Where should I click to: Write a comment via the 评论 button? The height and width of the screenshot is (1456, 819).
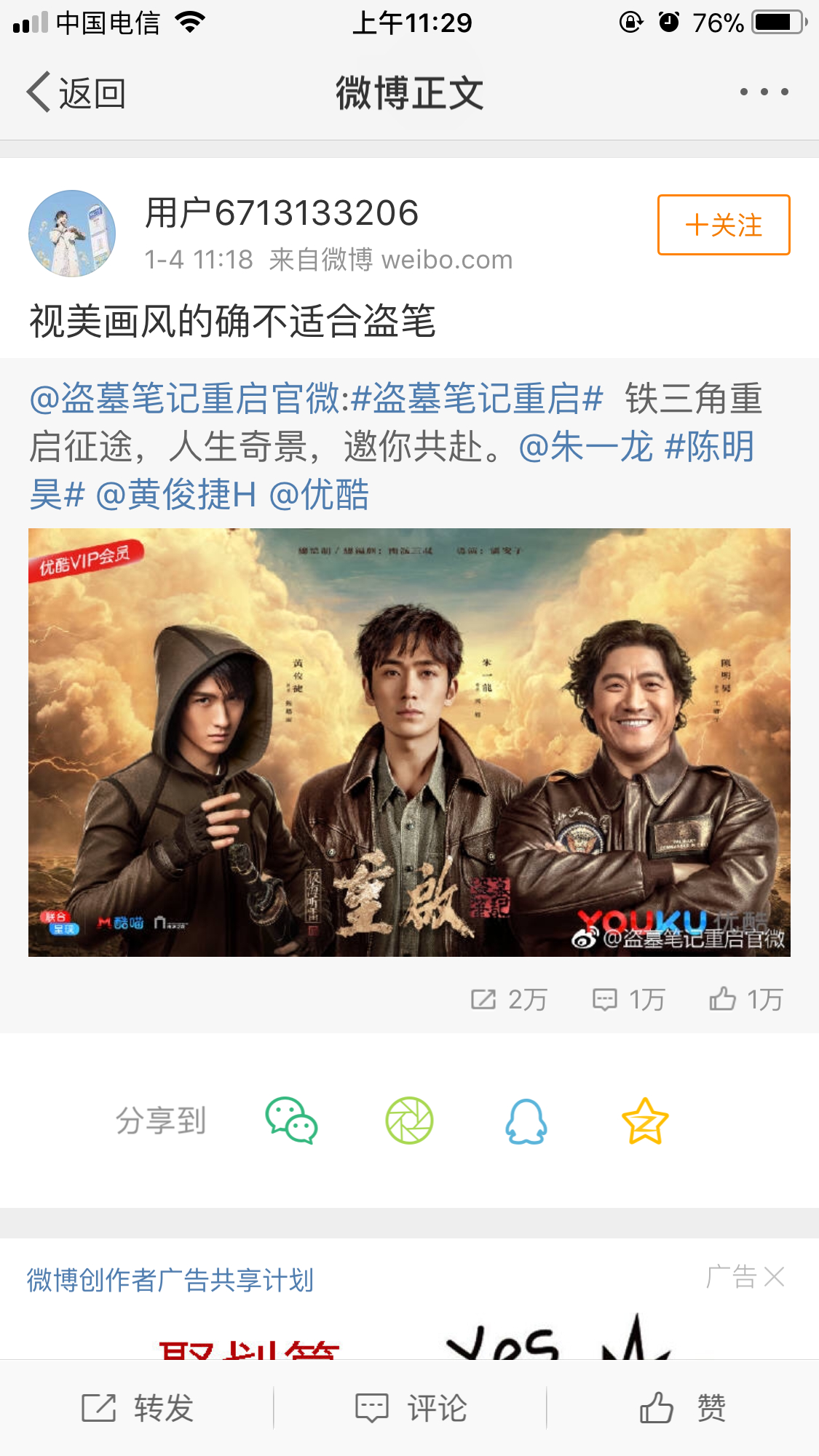(x=410, y=1408)
